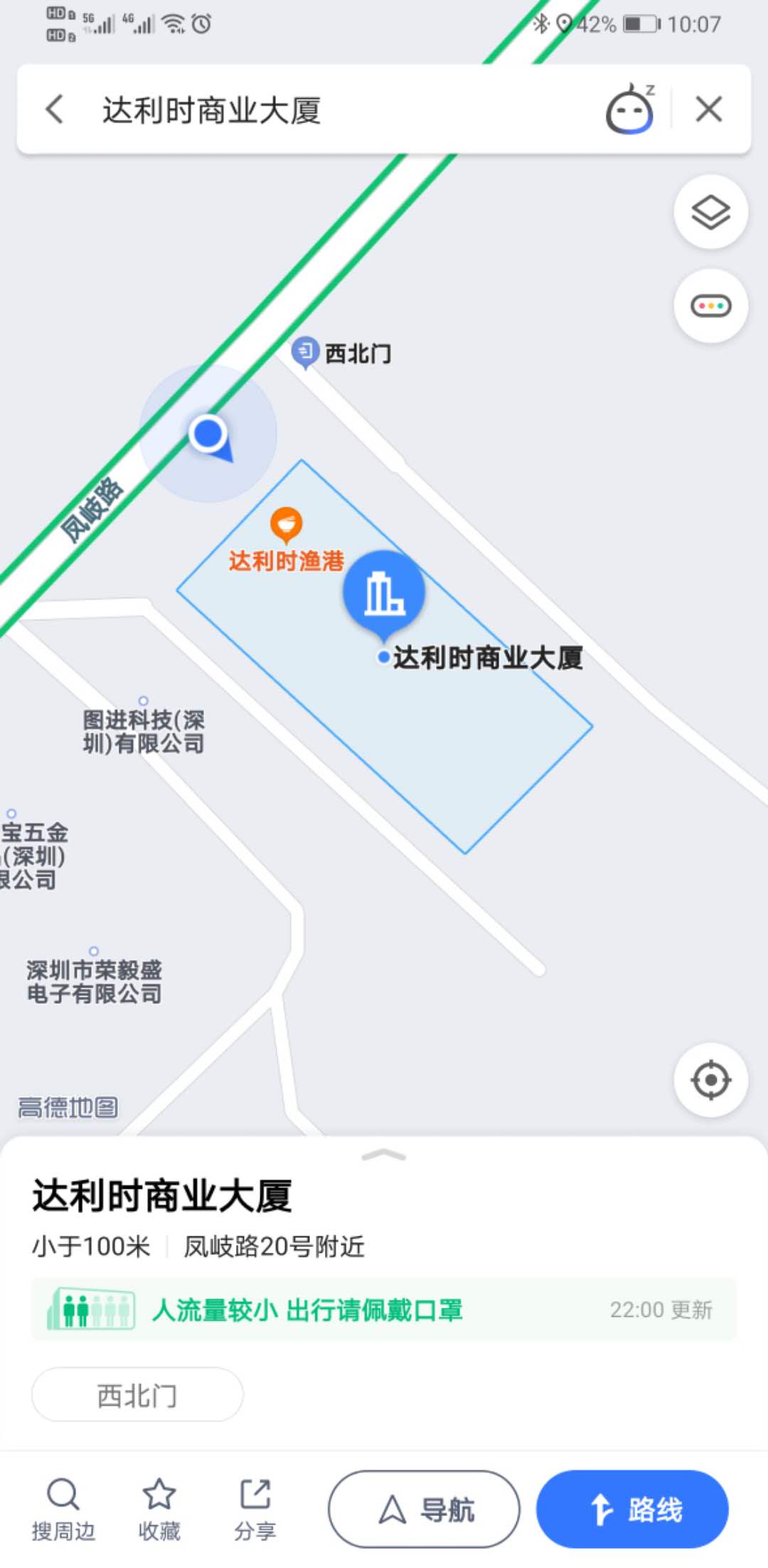The height and width of the screenshot is (1568, 768).
Task: Clear the search with the X button
Action: 708,109
